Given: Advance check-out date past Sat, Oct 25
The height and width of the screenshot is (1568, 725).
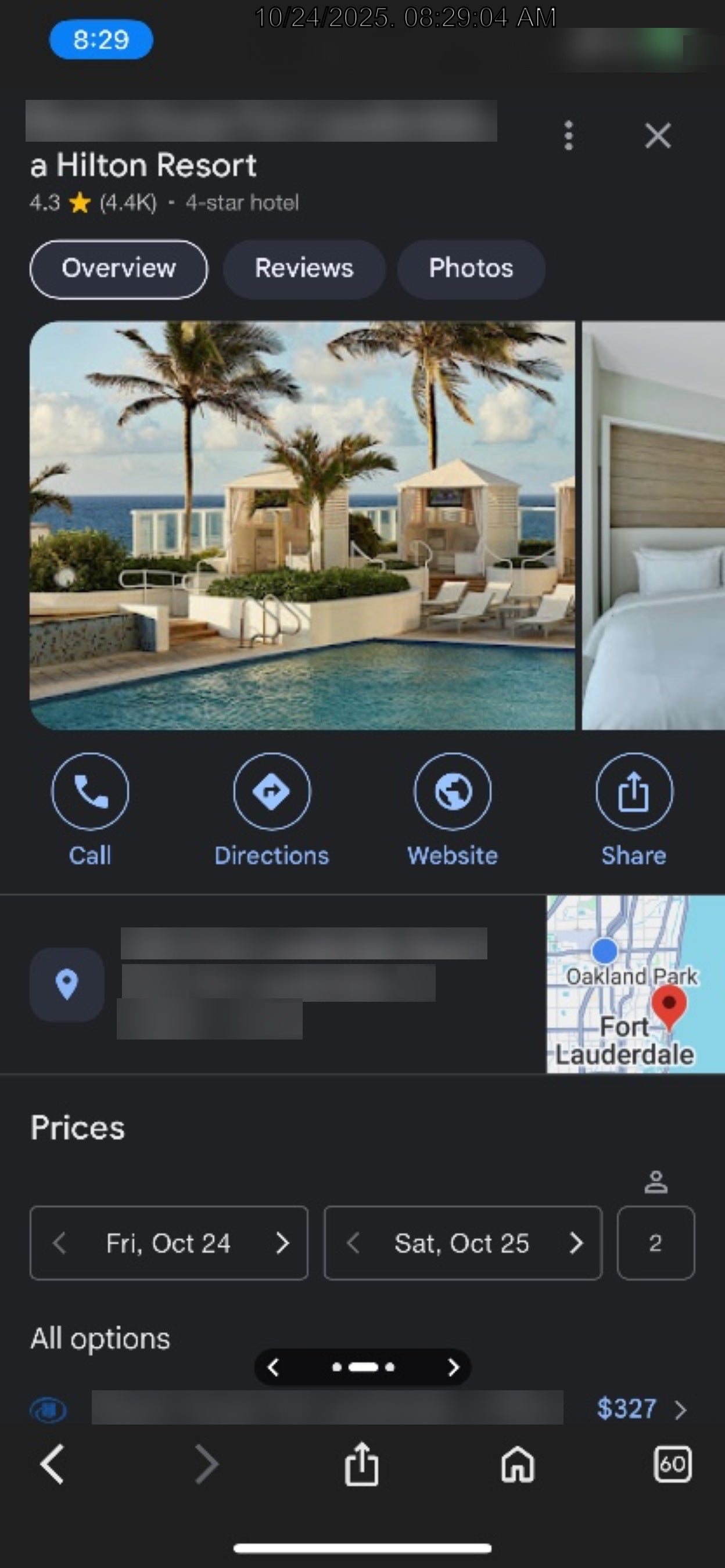Looking at the screenshot, I should coord(576,1242).
